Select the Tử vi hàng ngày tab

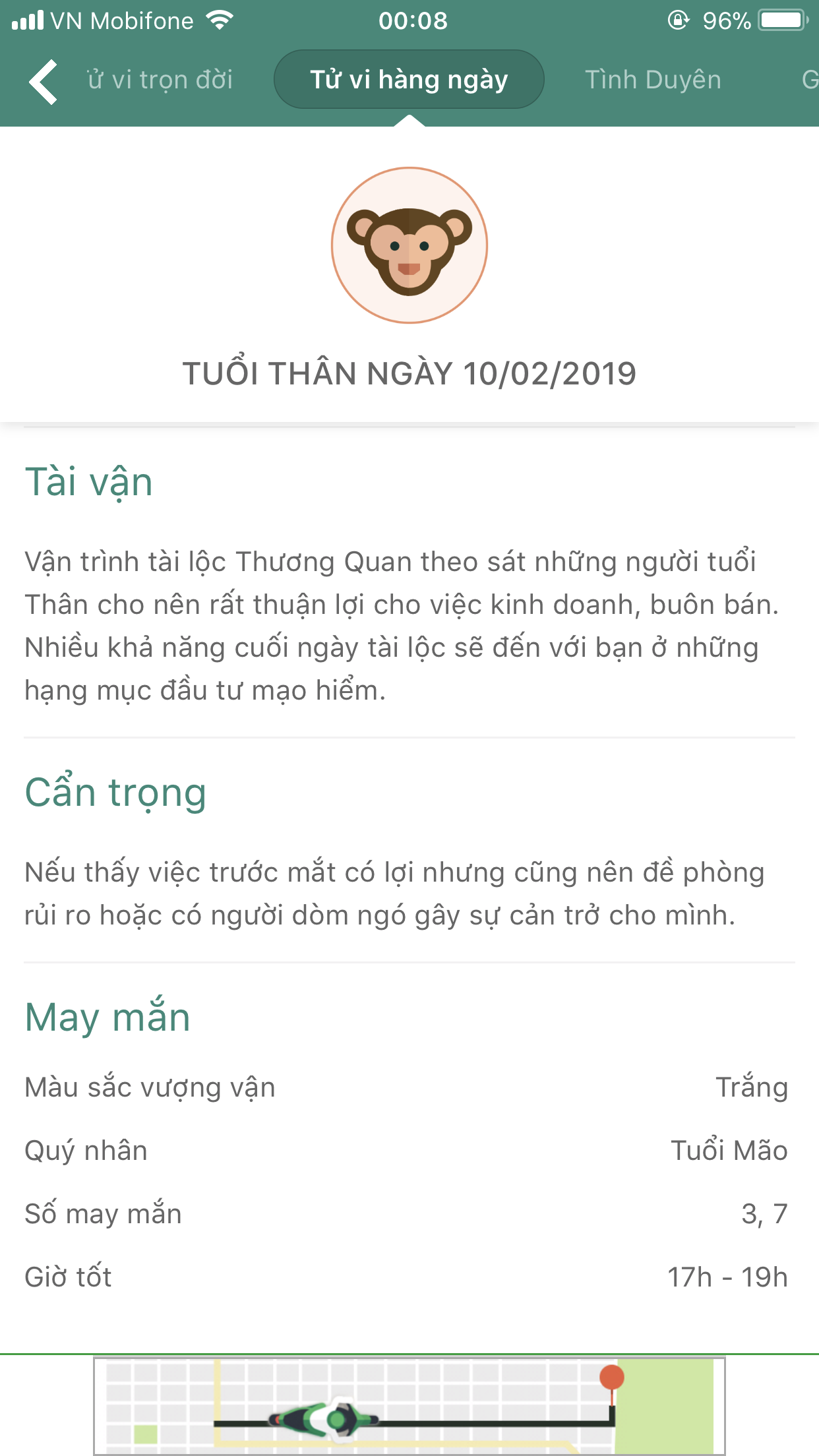(x=409, y=80)
